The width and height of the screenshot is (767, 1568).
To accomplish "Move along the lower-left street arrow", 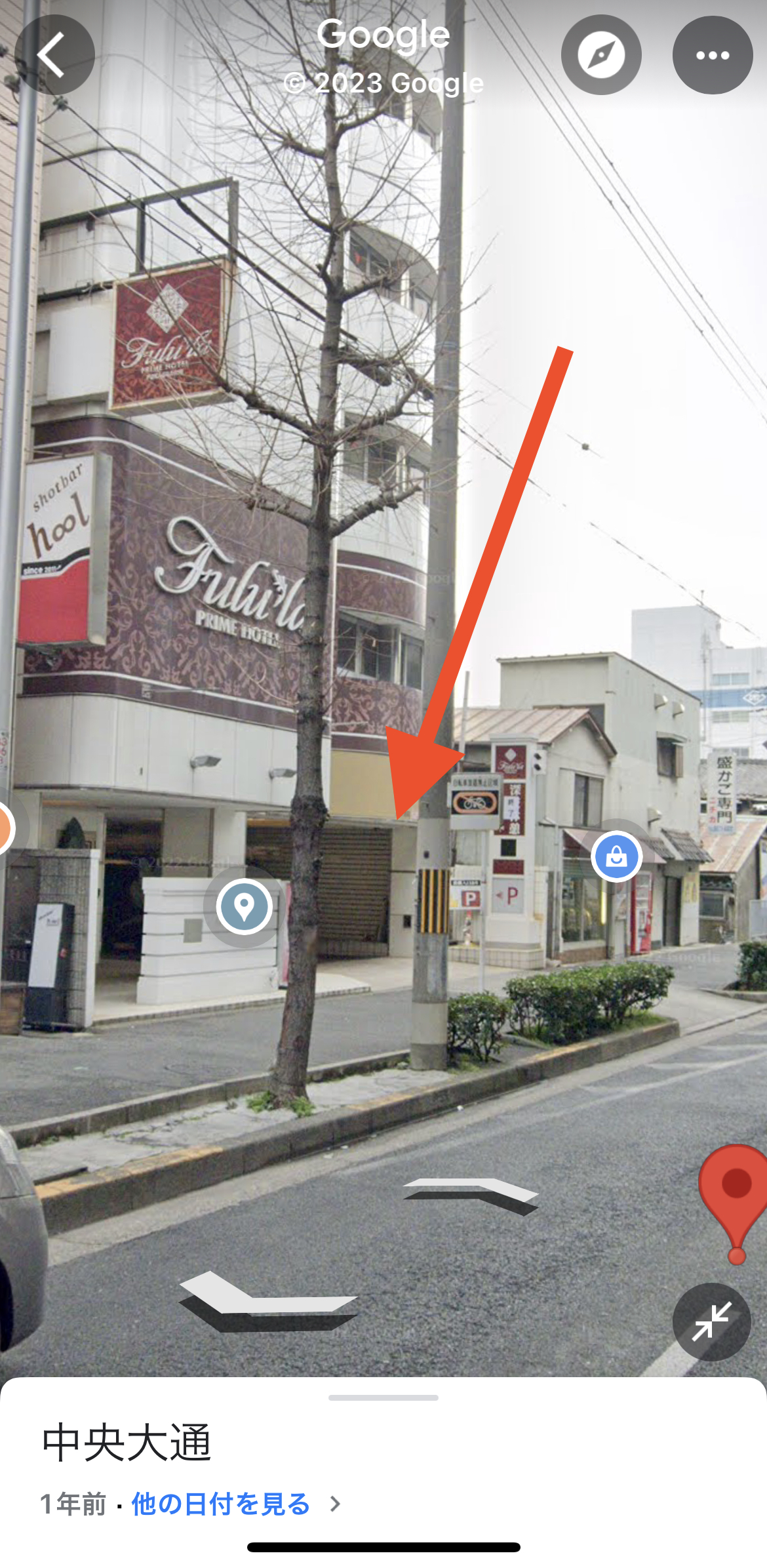I will 267,1302.
